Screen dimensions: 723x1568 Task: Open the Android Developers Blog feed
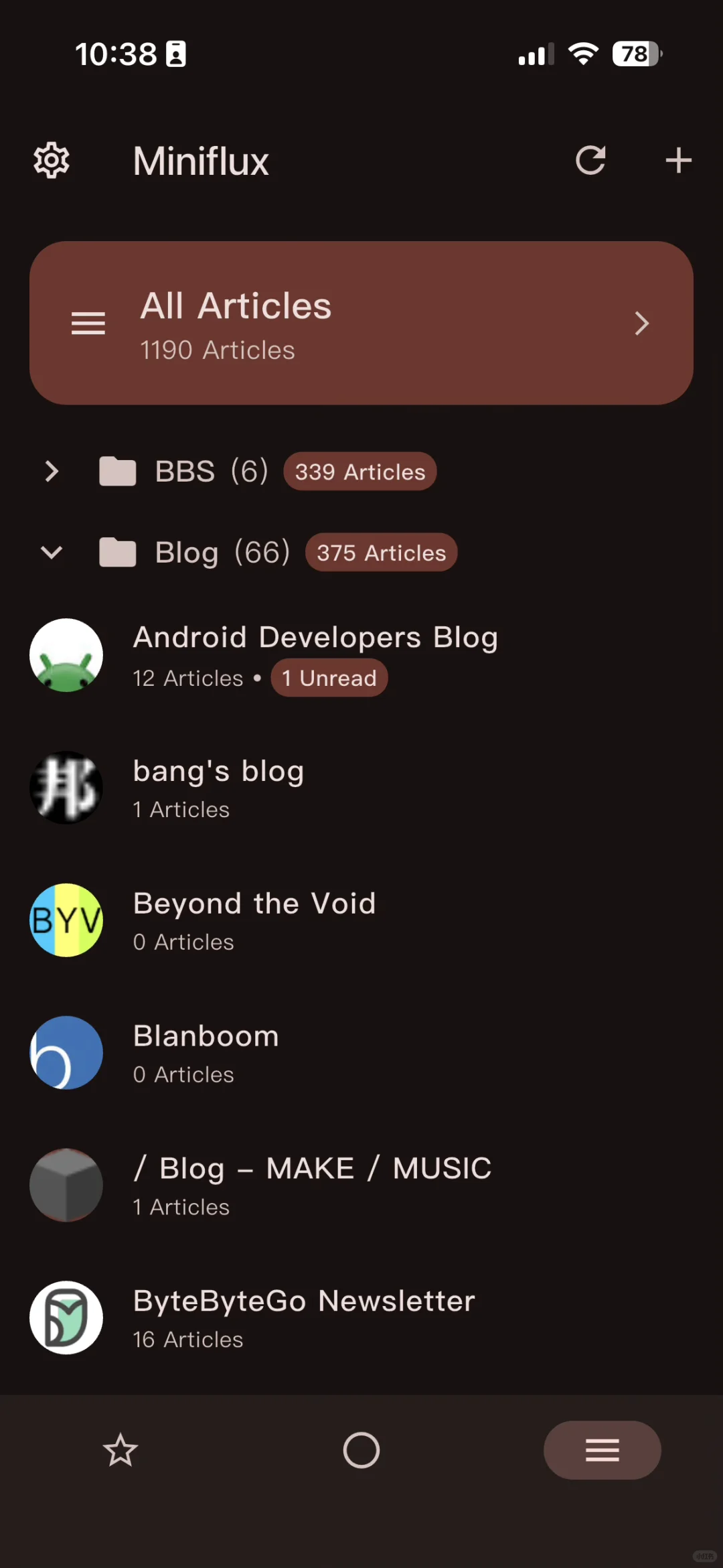click(x=361, y=656)
